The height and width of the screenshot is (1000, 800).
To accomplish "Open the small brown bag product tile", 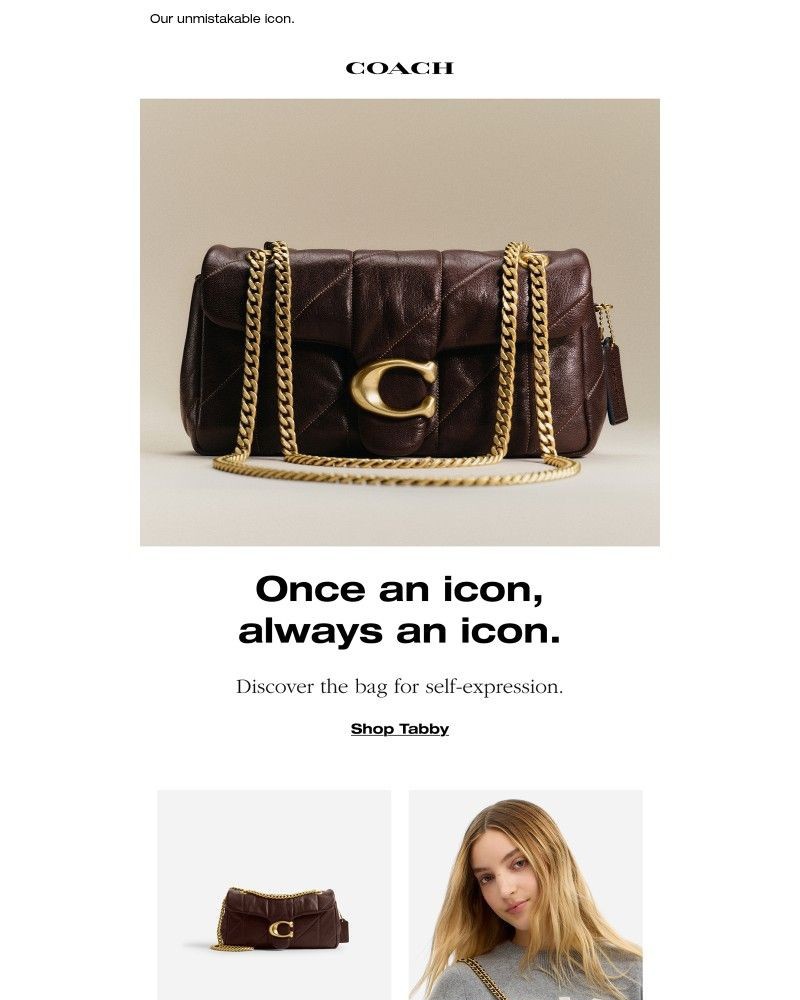I will point(274,895).
